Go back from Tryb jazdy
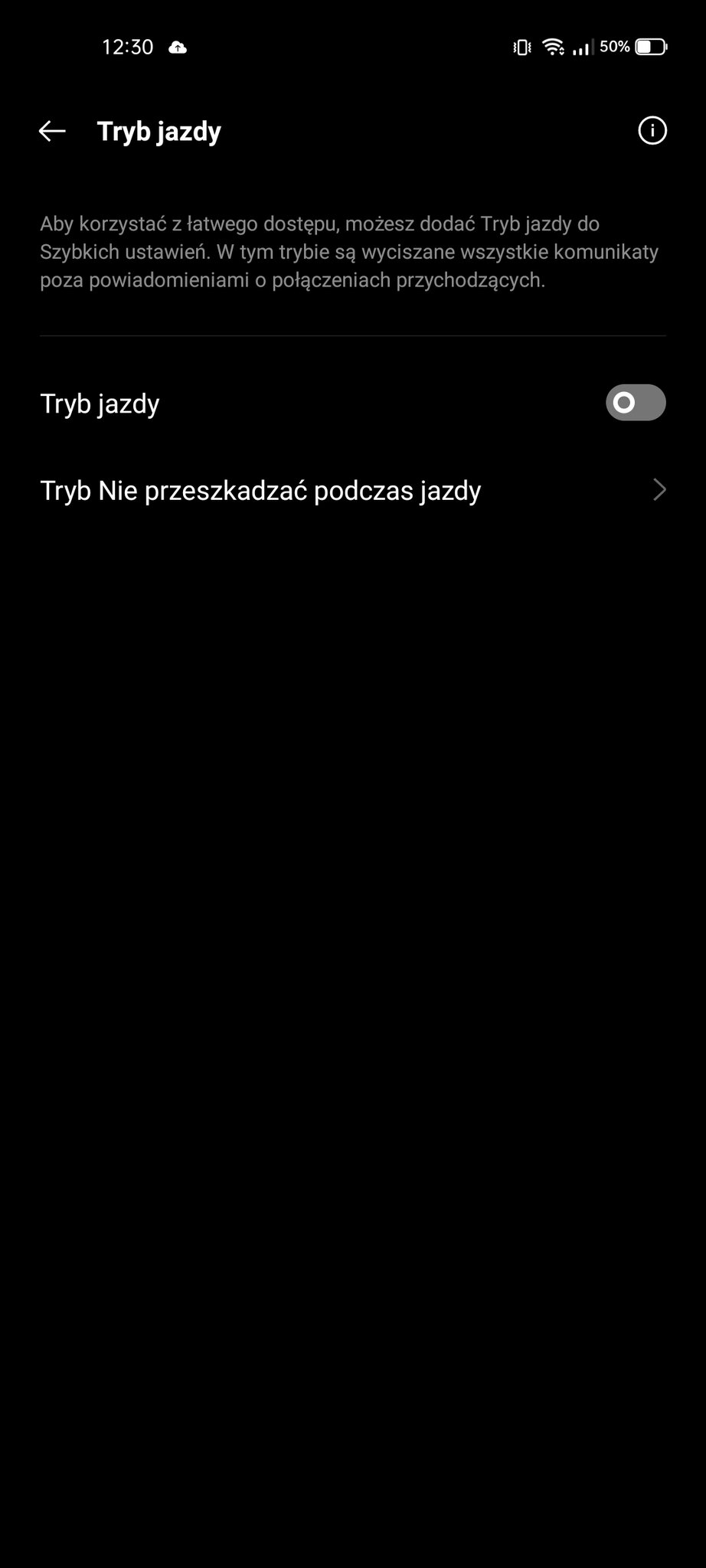 coord(52,131)
